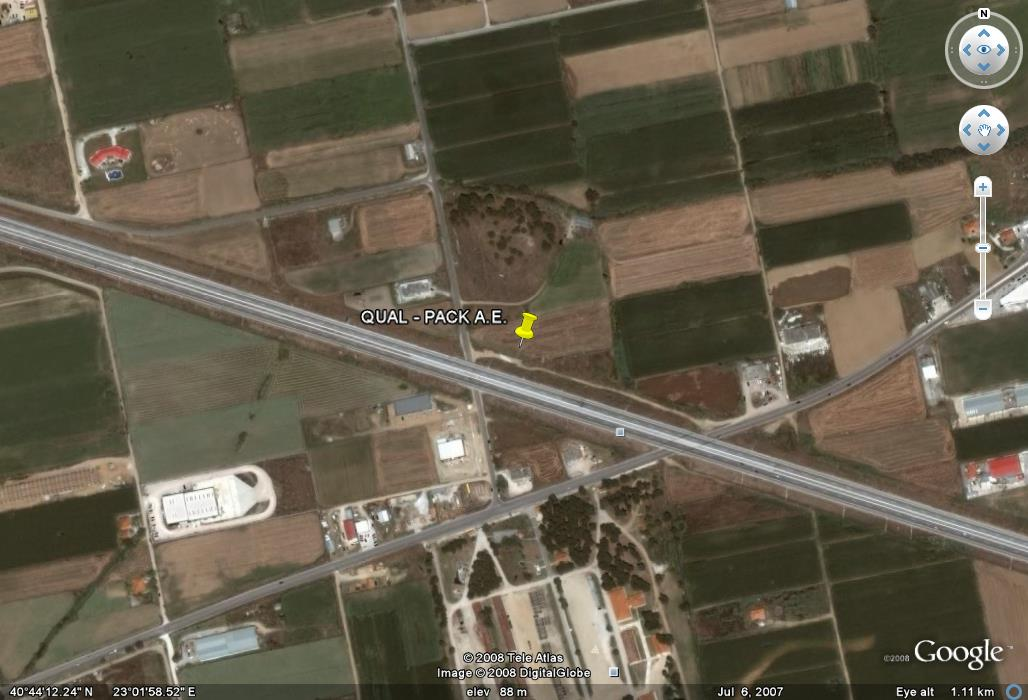Move map right with the hand joystick
Viewport: 1028px width, 700px height.
(999, 130)
